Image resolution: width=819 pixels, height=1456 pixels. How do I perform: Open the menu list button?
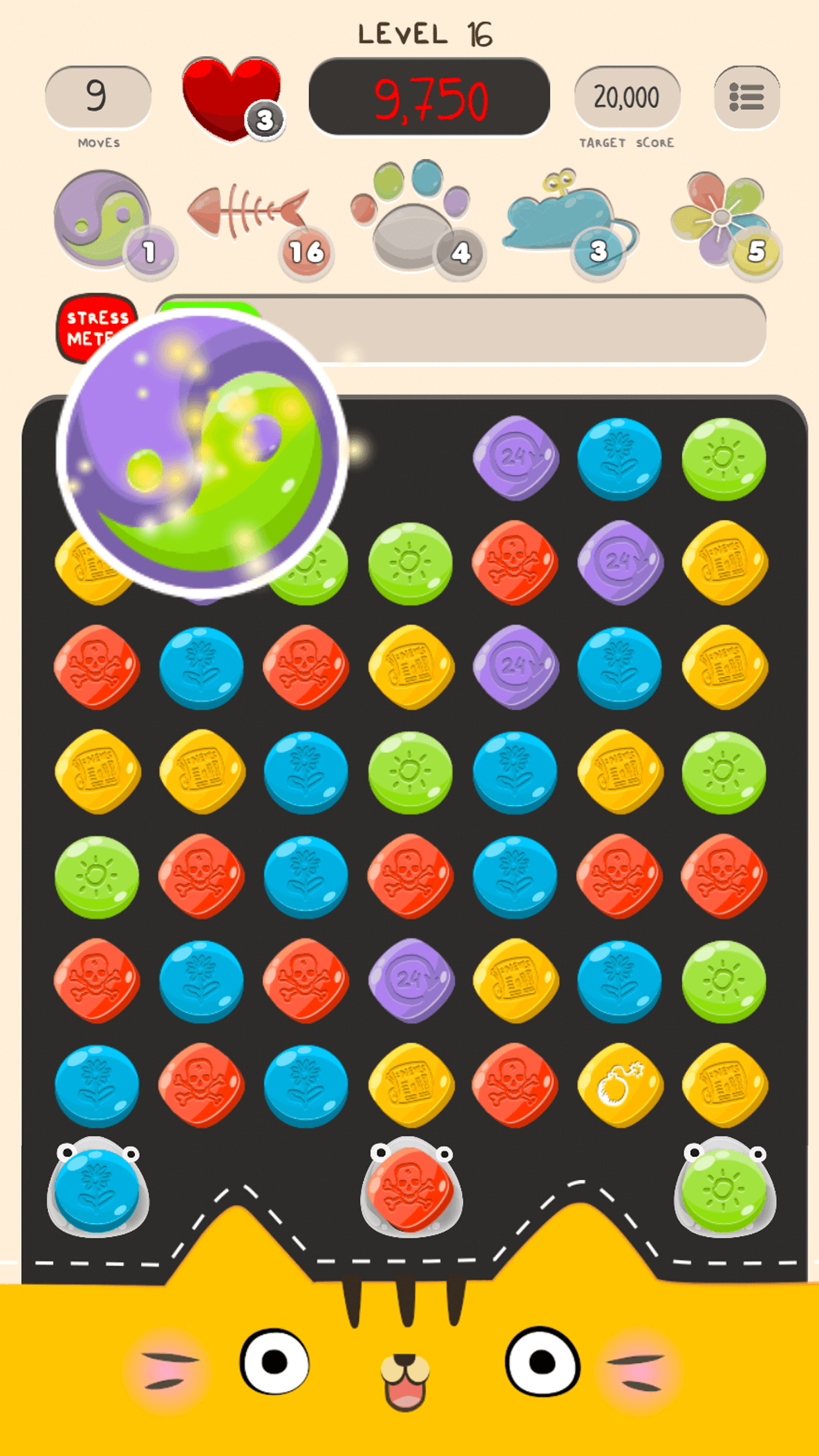pos(746,97)
